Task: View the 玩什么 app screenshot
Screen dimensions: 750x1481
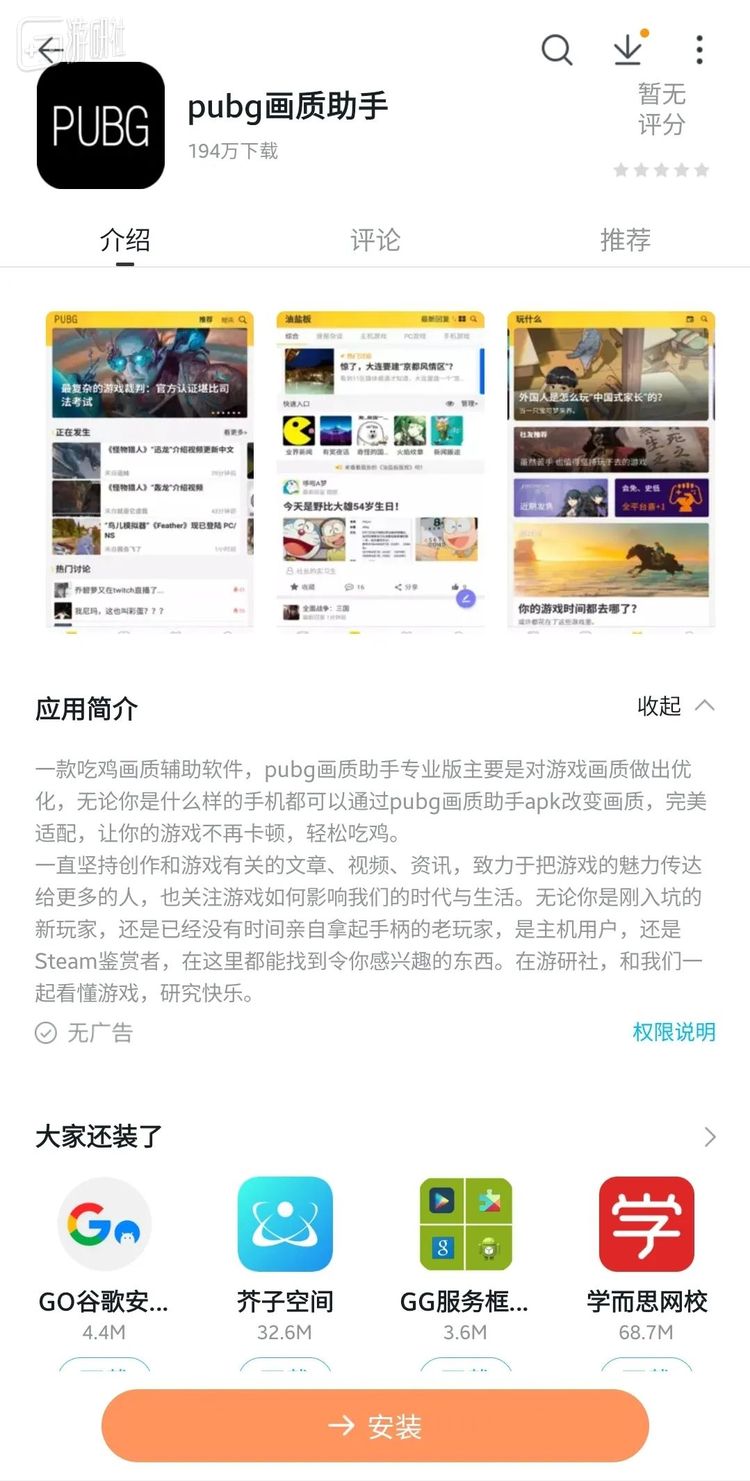Action: 611,470
